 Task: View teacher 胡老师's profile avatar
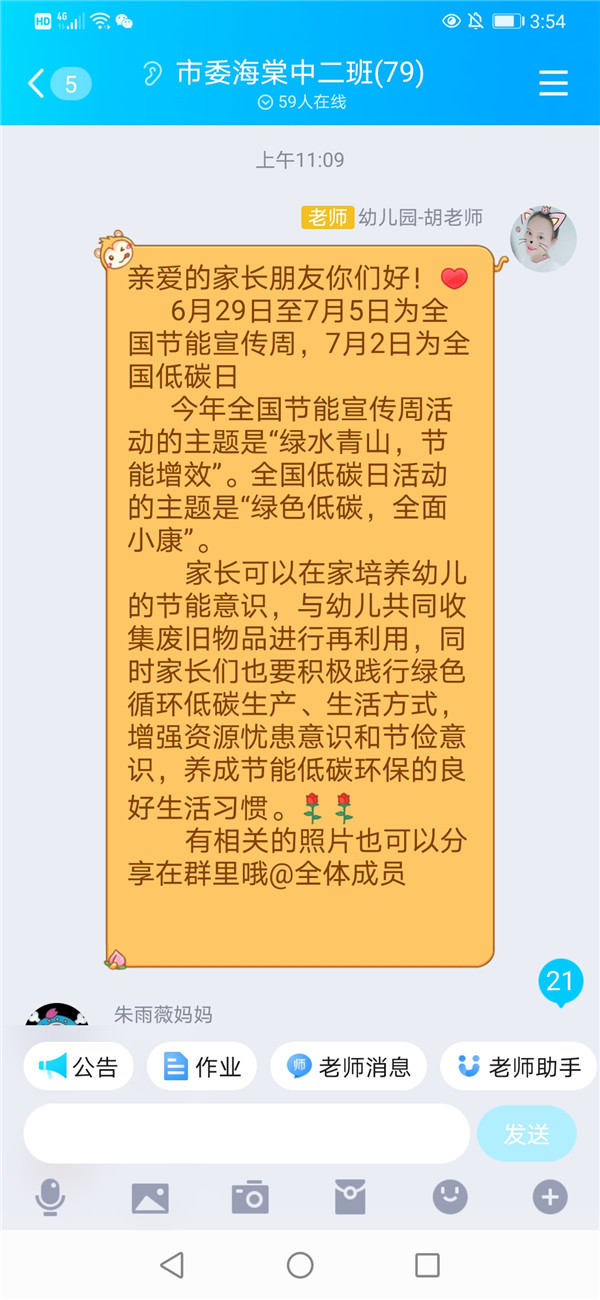(x=542, y=241)
